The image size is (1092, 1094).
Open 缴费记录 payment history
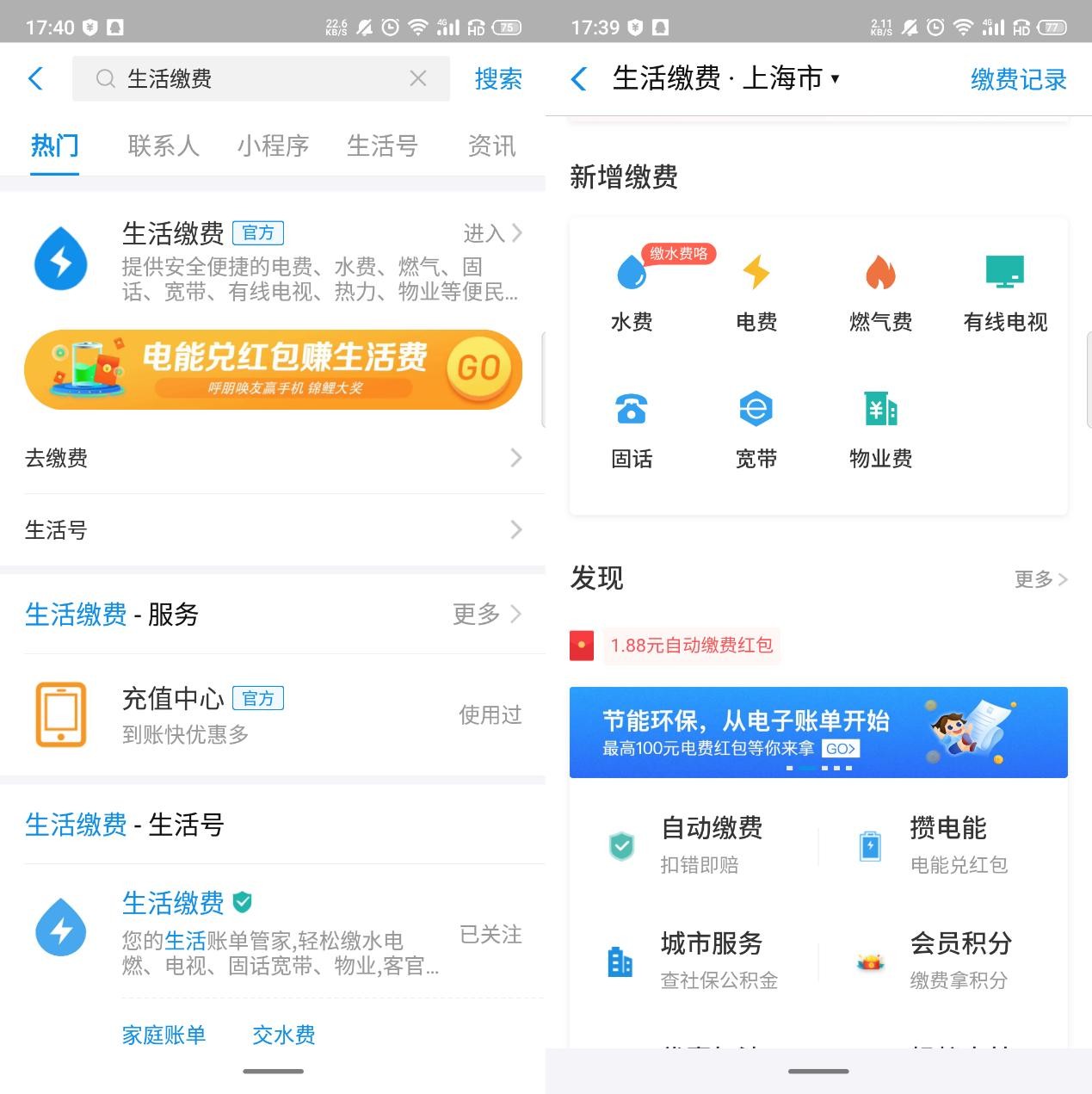coord(1018,79)
